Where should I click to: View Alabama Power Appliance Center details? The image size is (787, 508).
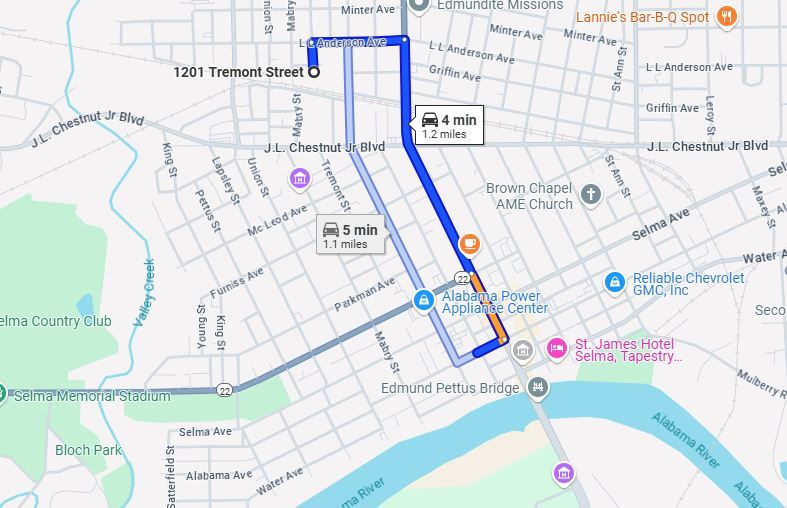[424, 300]
